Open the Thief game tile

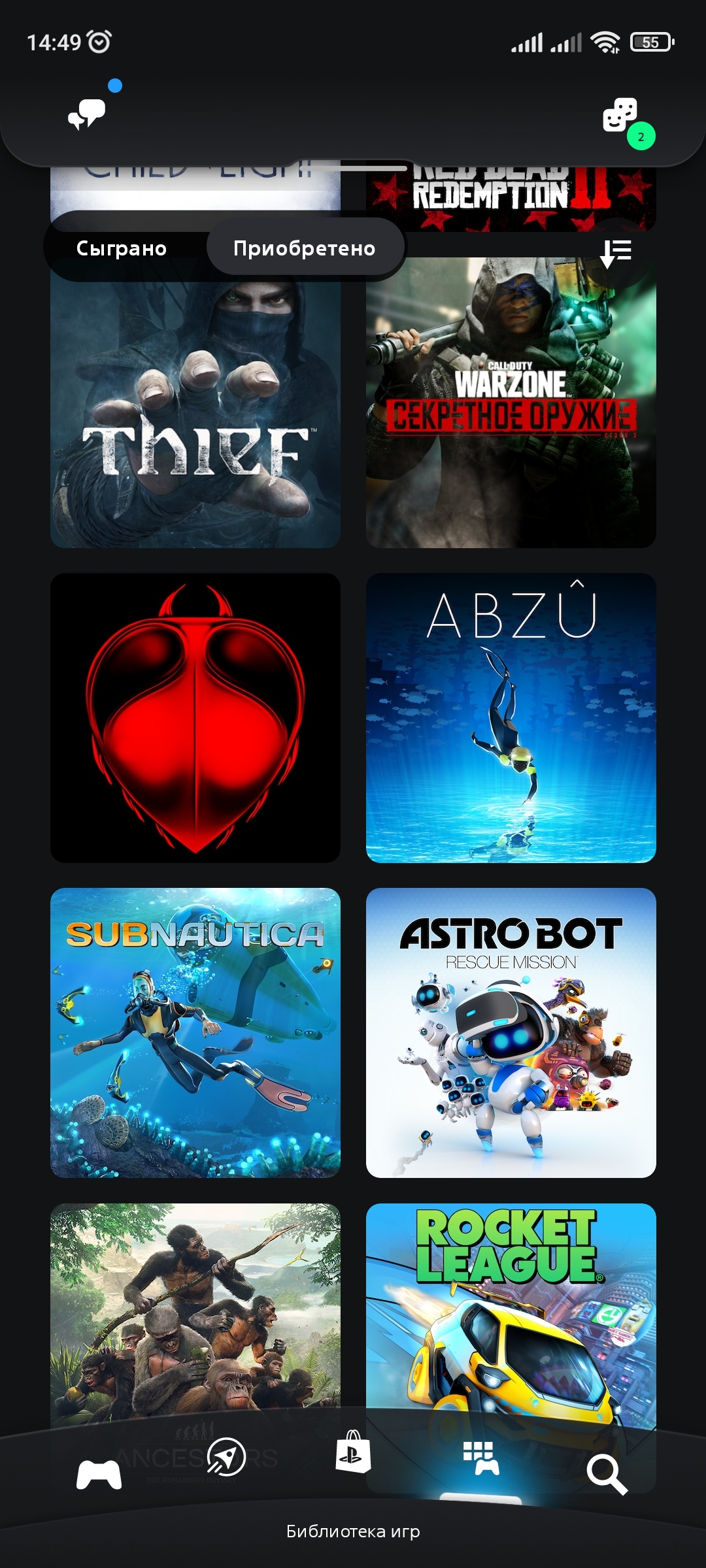(195, 402)
